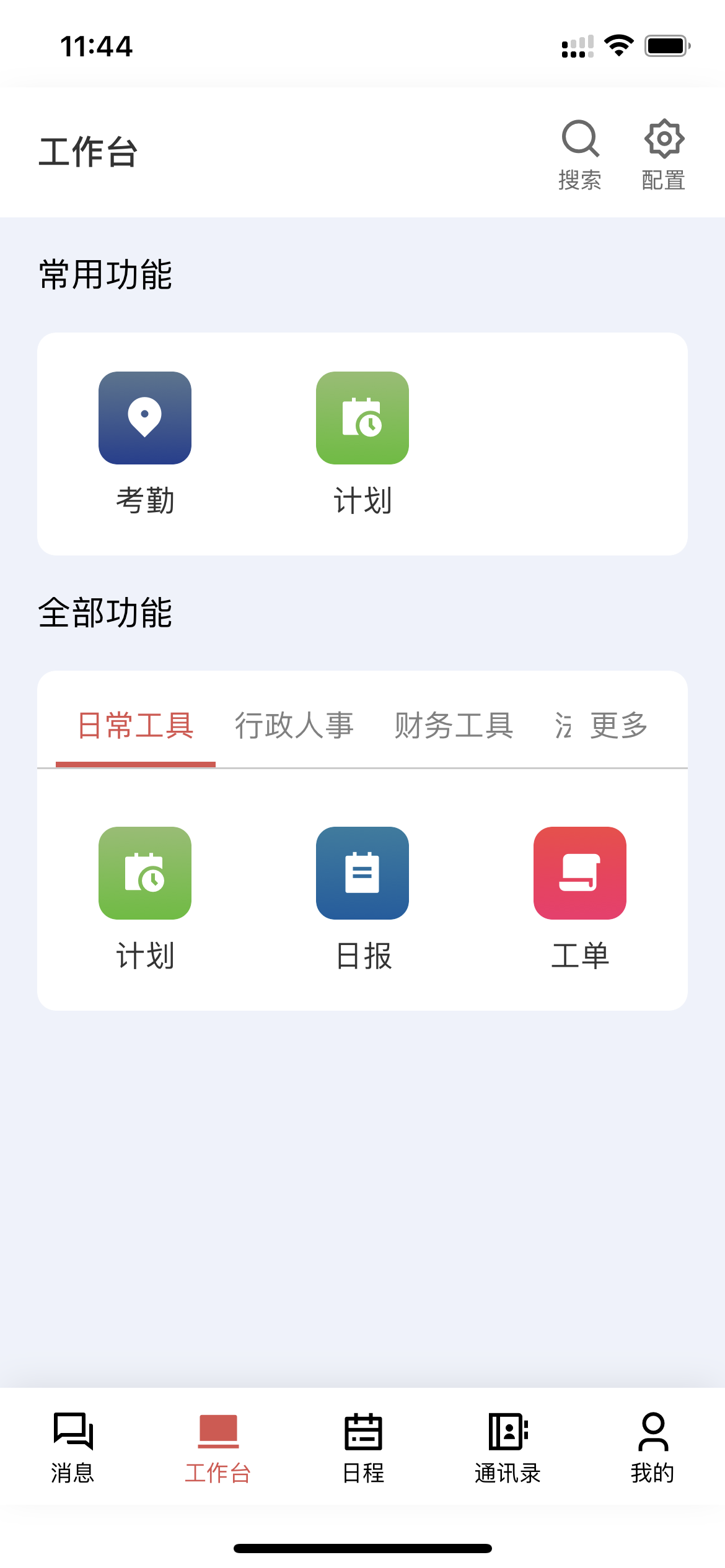This screenshot has height=1568, width=725.
Task: Tap the status bar clock
Action: pyautogui.click(x=96, y=46)
